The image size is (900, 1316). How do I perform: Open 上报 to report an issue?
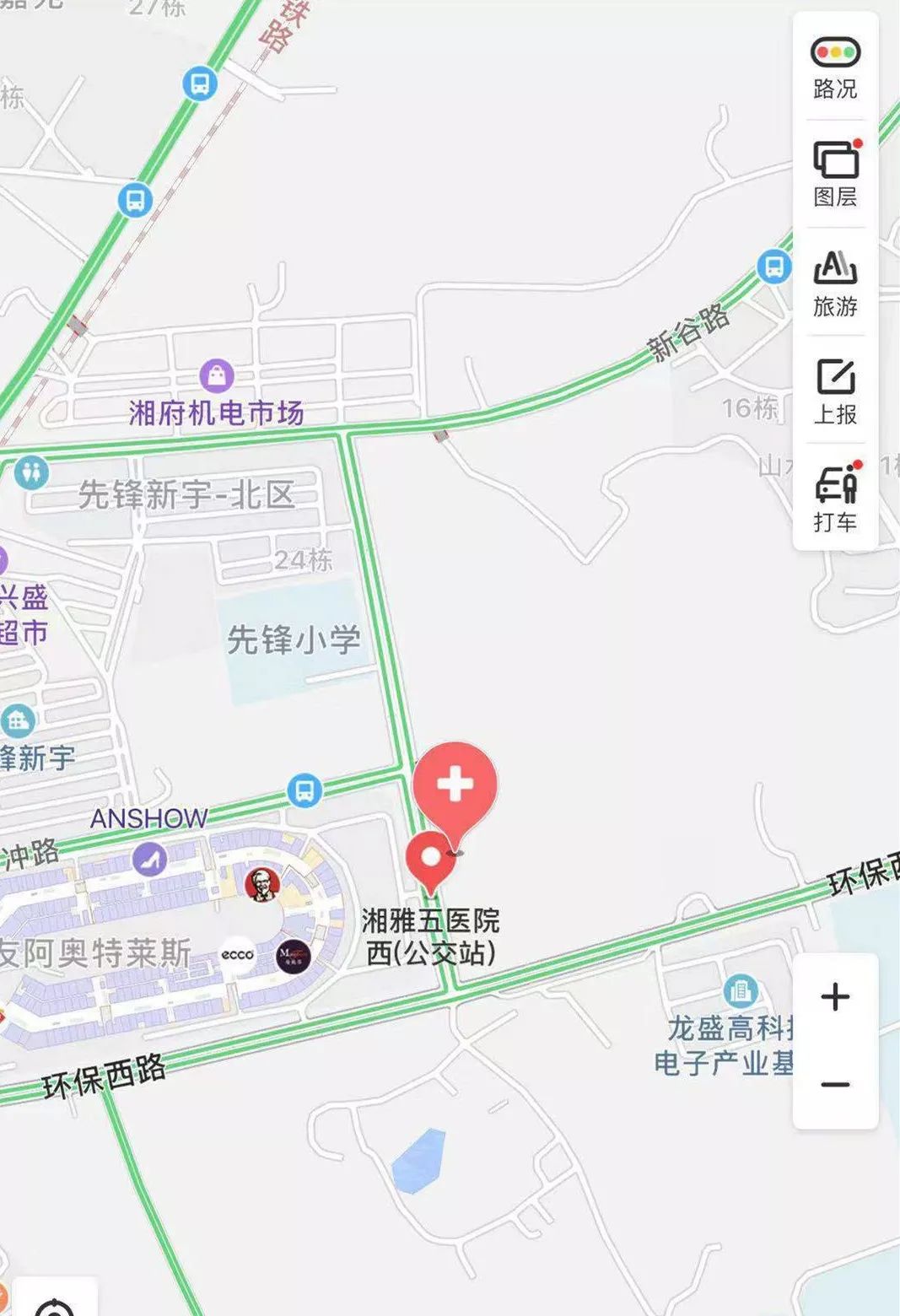click(x=835, y=391)
